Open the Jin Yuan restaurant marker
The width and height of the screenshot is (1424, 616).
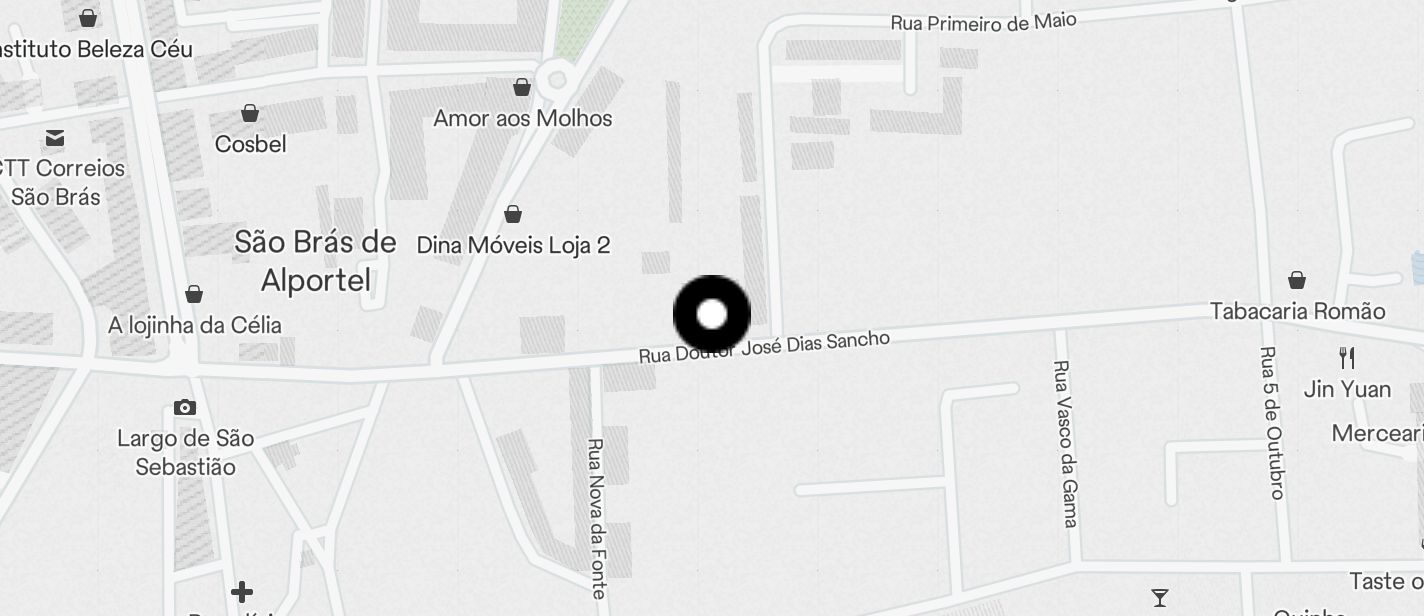(x=1347, y=358)
